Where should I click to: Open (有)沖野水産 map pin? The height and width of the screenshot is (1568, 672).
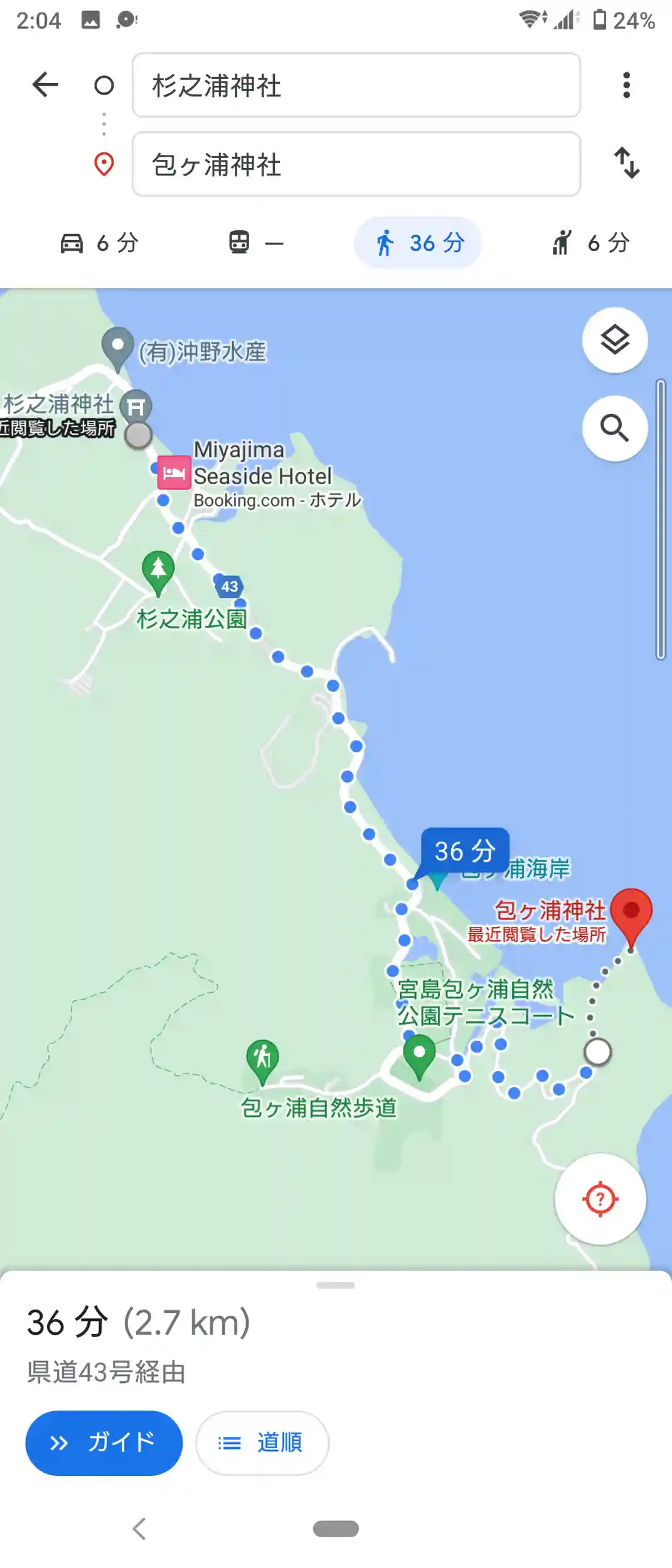point(117,347)
